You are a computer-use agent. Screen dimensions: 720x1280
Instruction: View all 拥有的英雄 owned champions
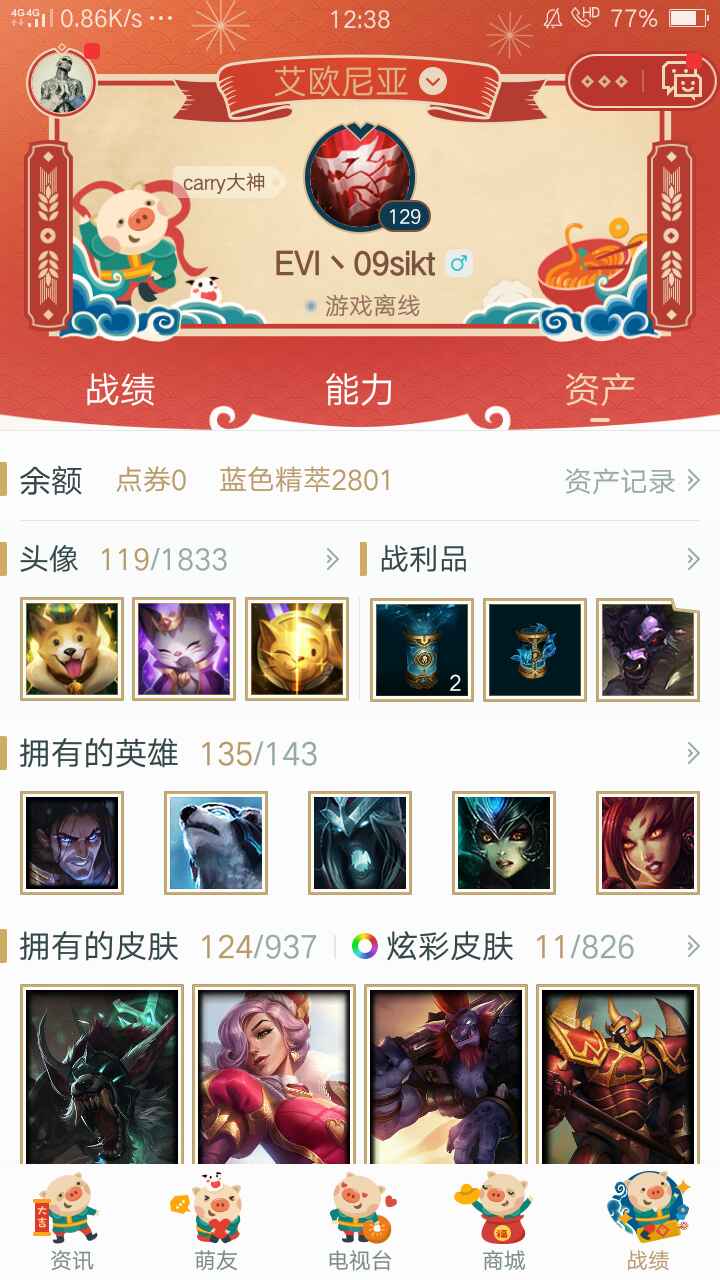tap(692, 754)
